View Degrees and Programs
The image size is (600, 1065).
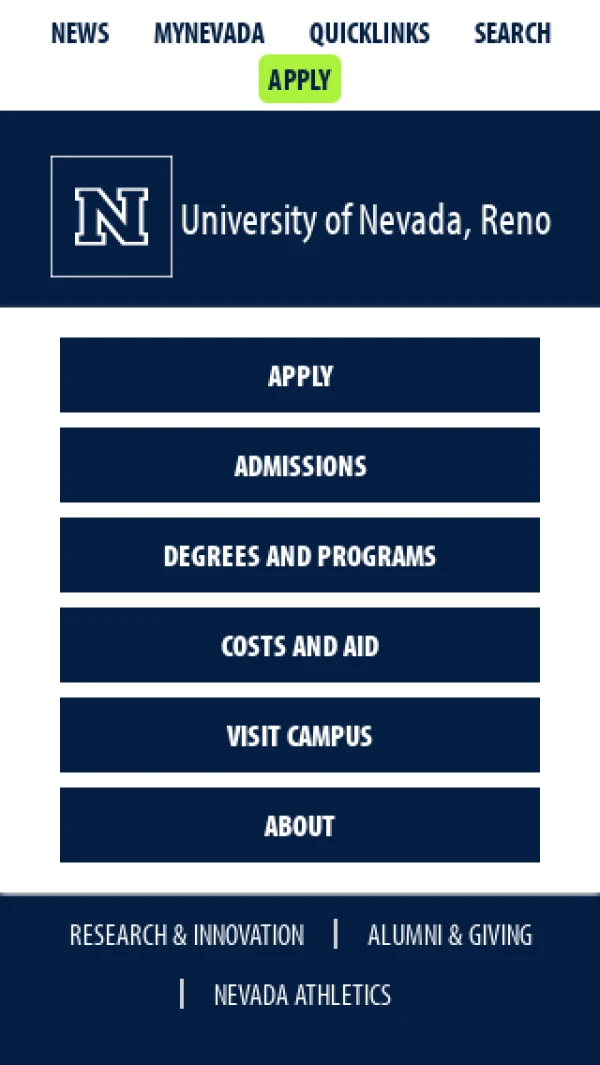(x=300, y=555)
